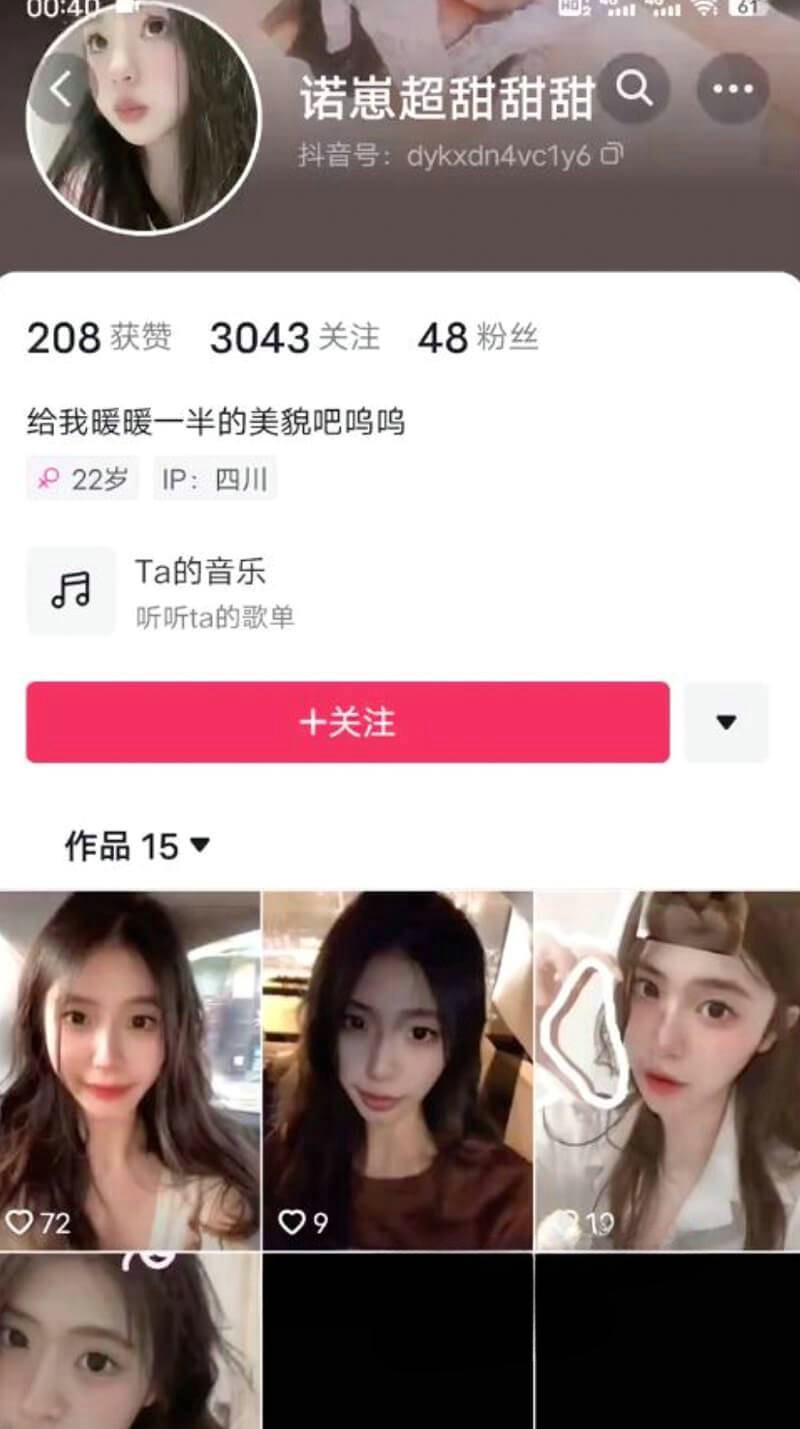Copy the Douyin ID dykxdn4vc1y6
The width and height of the screenshot is (800, 1429).
tap(612, 155)
